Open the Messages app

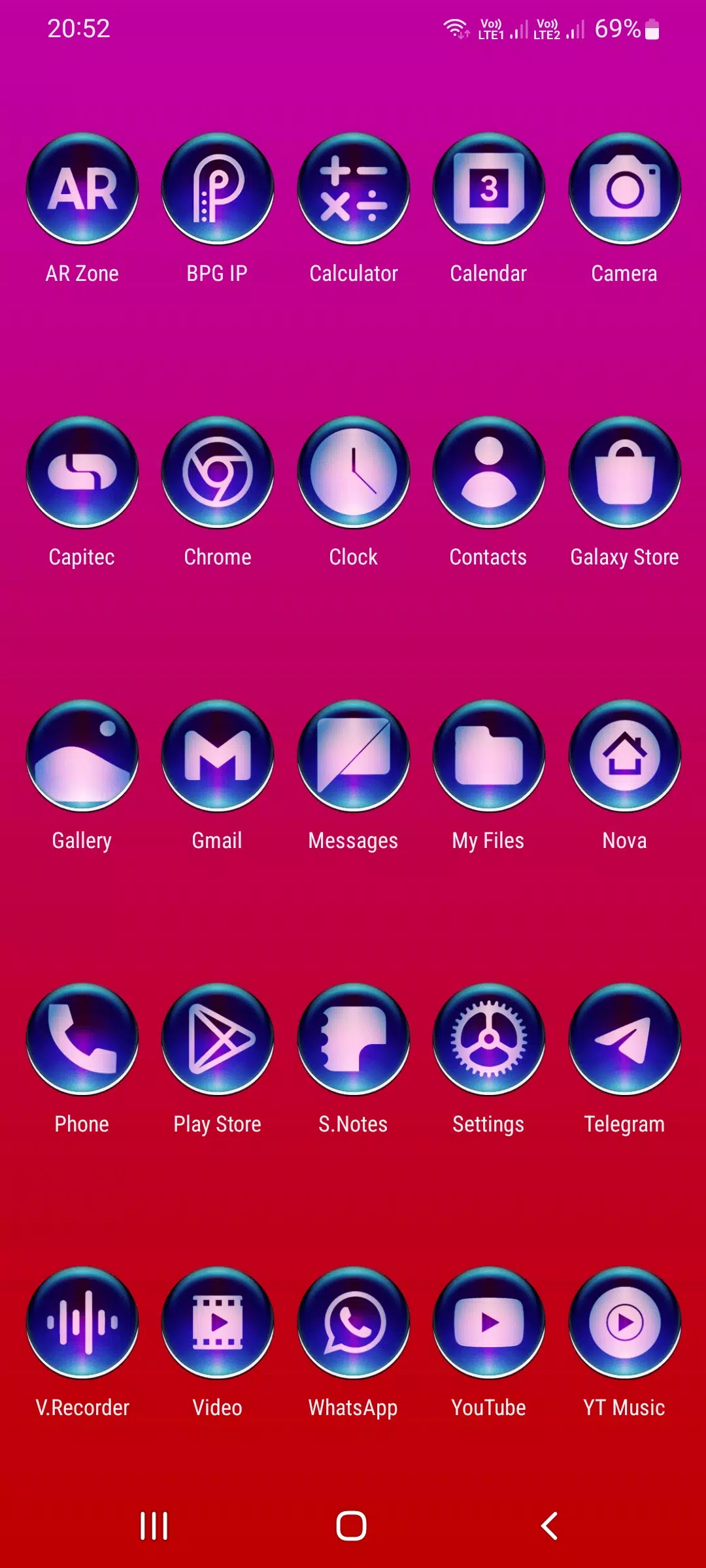pyautogui.click(x=354, y=756)
